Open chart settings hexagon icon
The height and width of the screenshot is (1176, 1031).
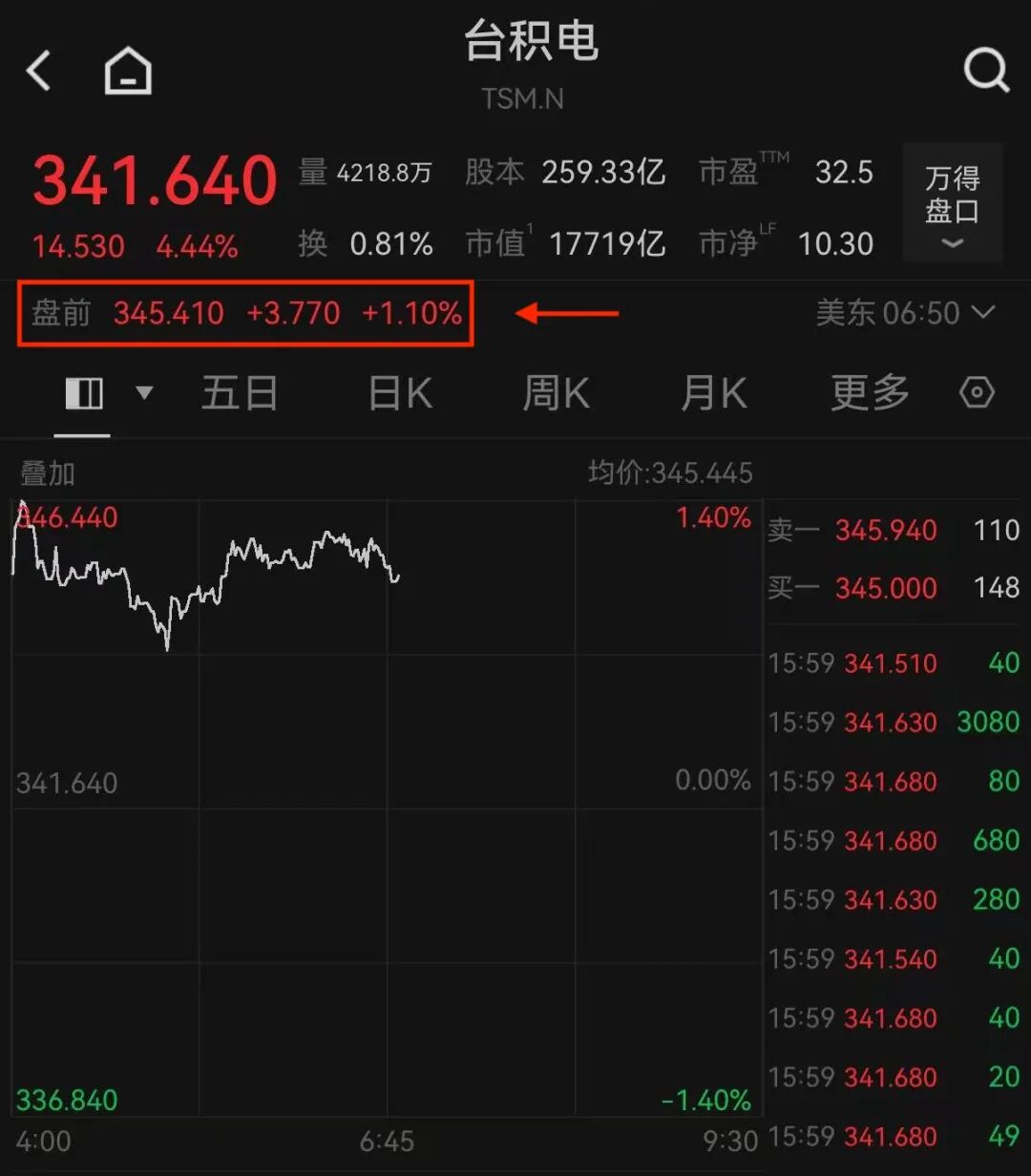(977, 393)
